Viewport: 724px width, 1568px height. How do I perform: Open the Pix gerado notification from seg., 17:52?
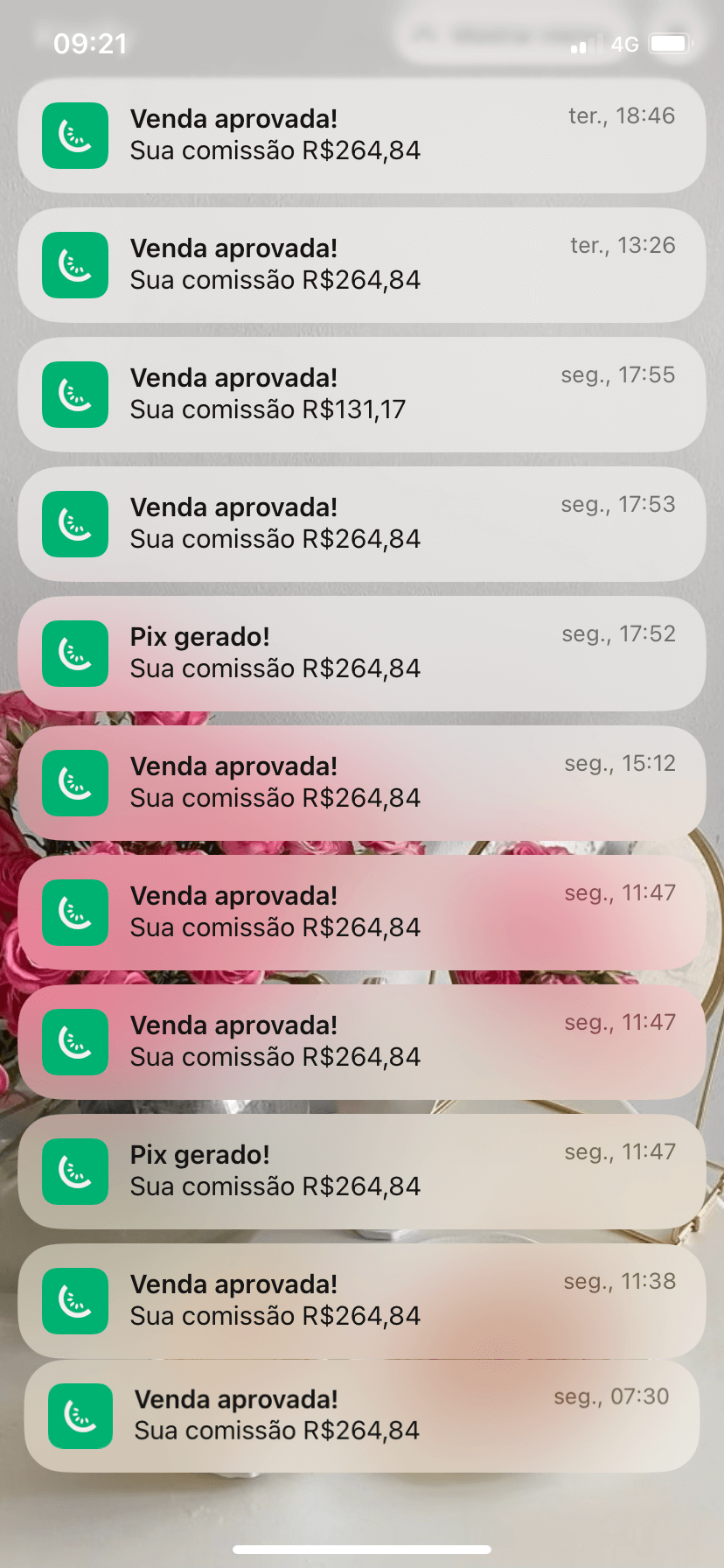pos(362,654)
